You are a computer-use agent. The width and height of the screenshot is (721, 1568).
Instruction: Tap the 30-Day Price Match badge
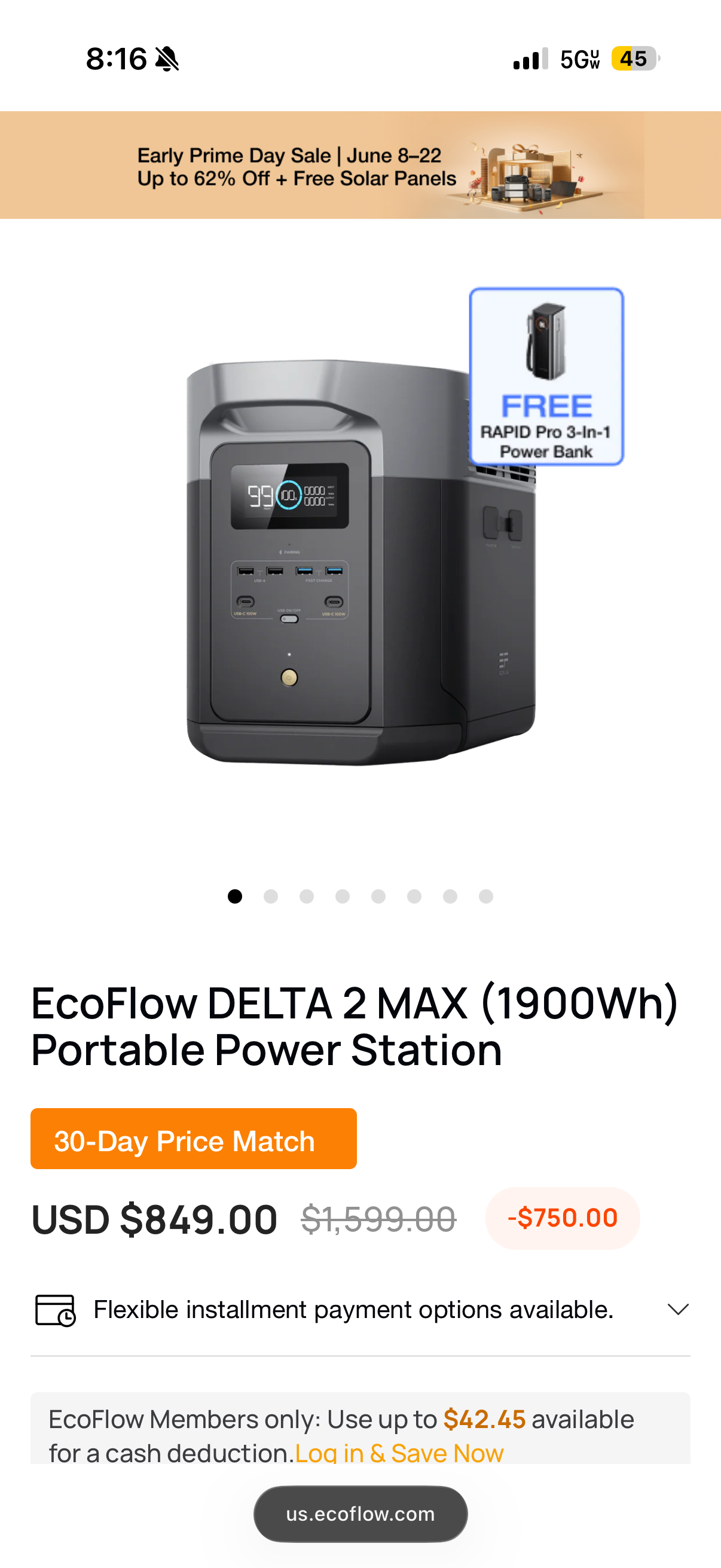click(x=194, y=1138)
